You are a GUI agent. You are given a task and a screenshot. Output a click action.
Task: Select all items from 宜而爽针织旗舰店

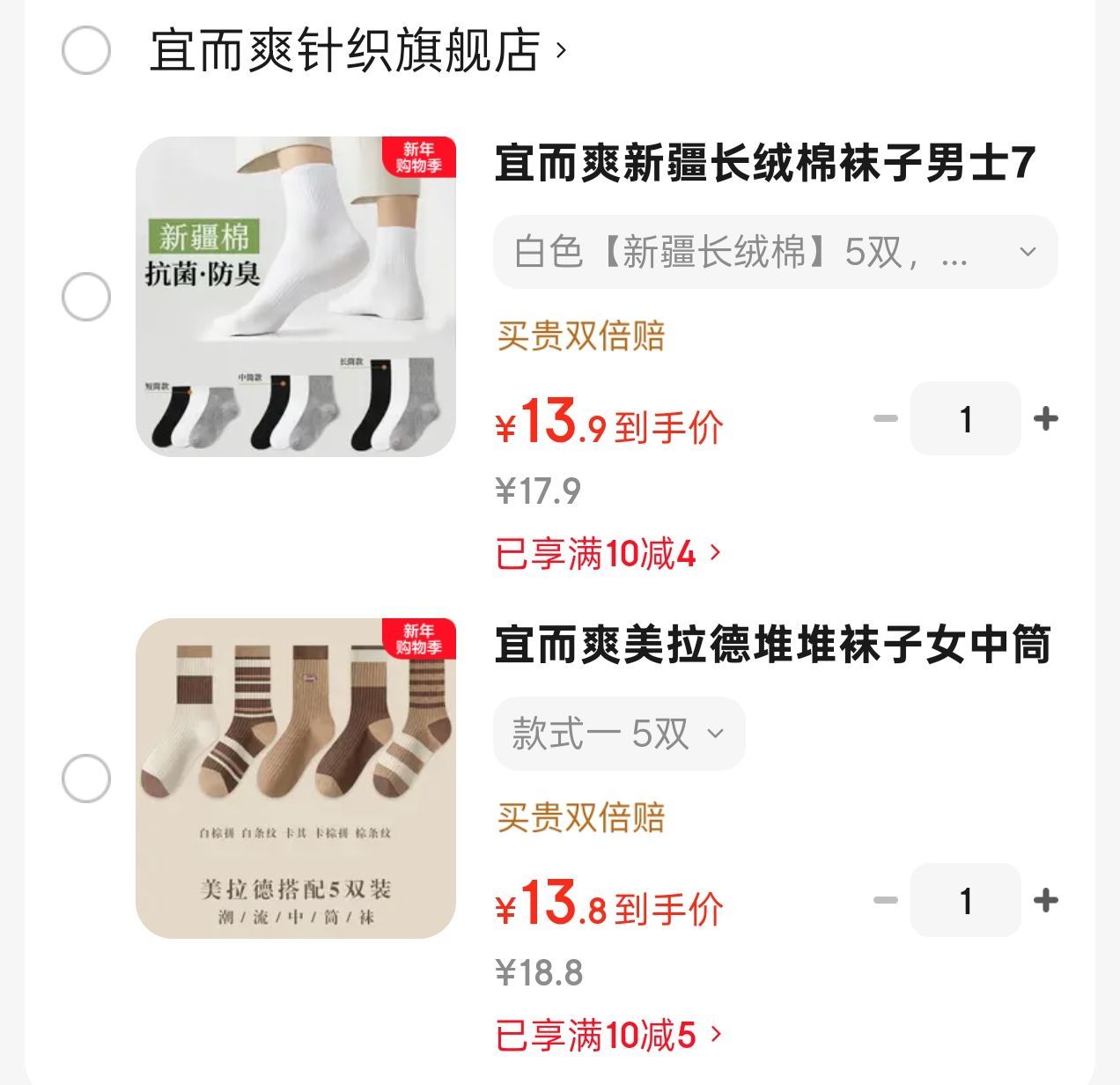[x=86, y=50]
